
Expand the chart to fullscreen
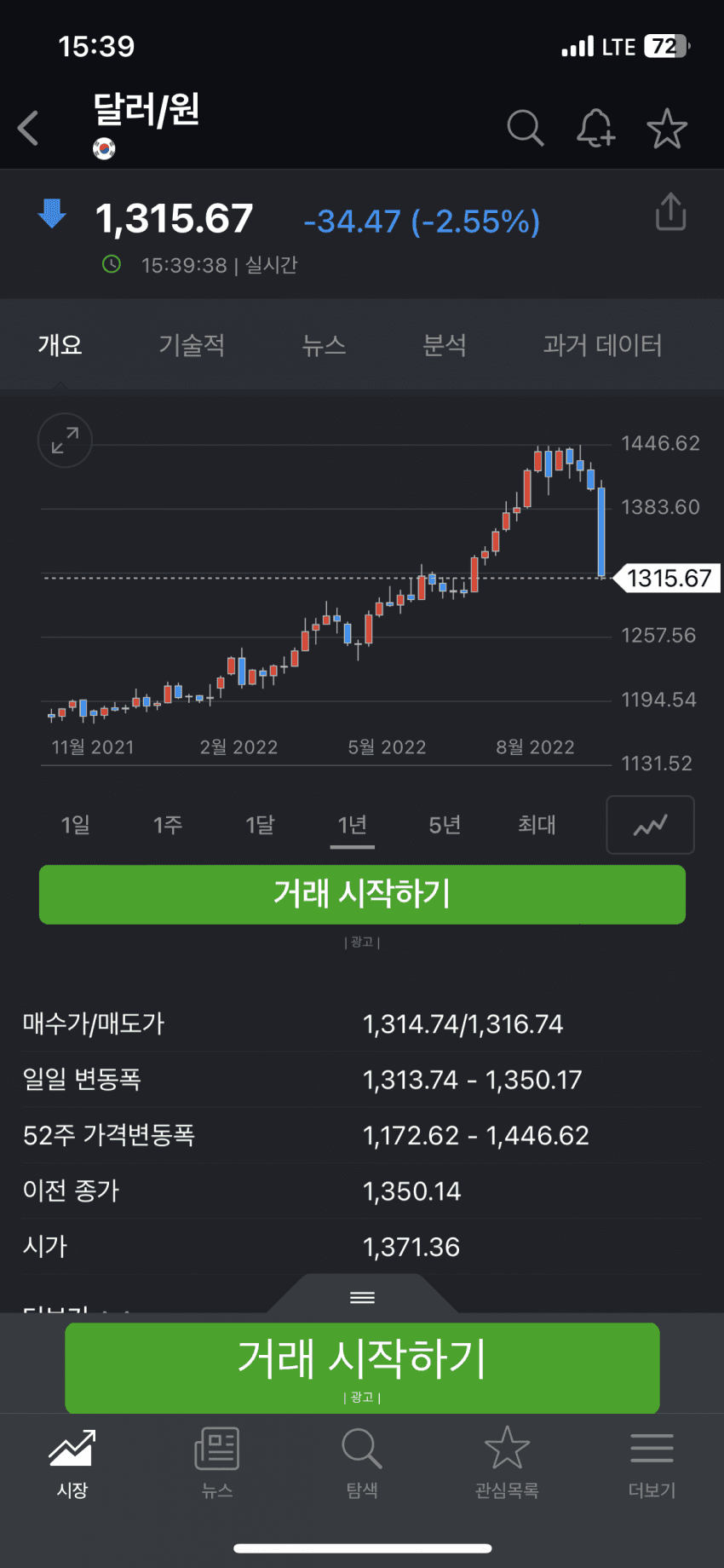click(x=65, y=441)
